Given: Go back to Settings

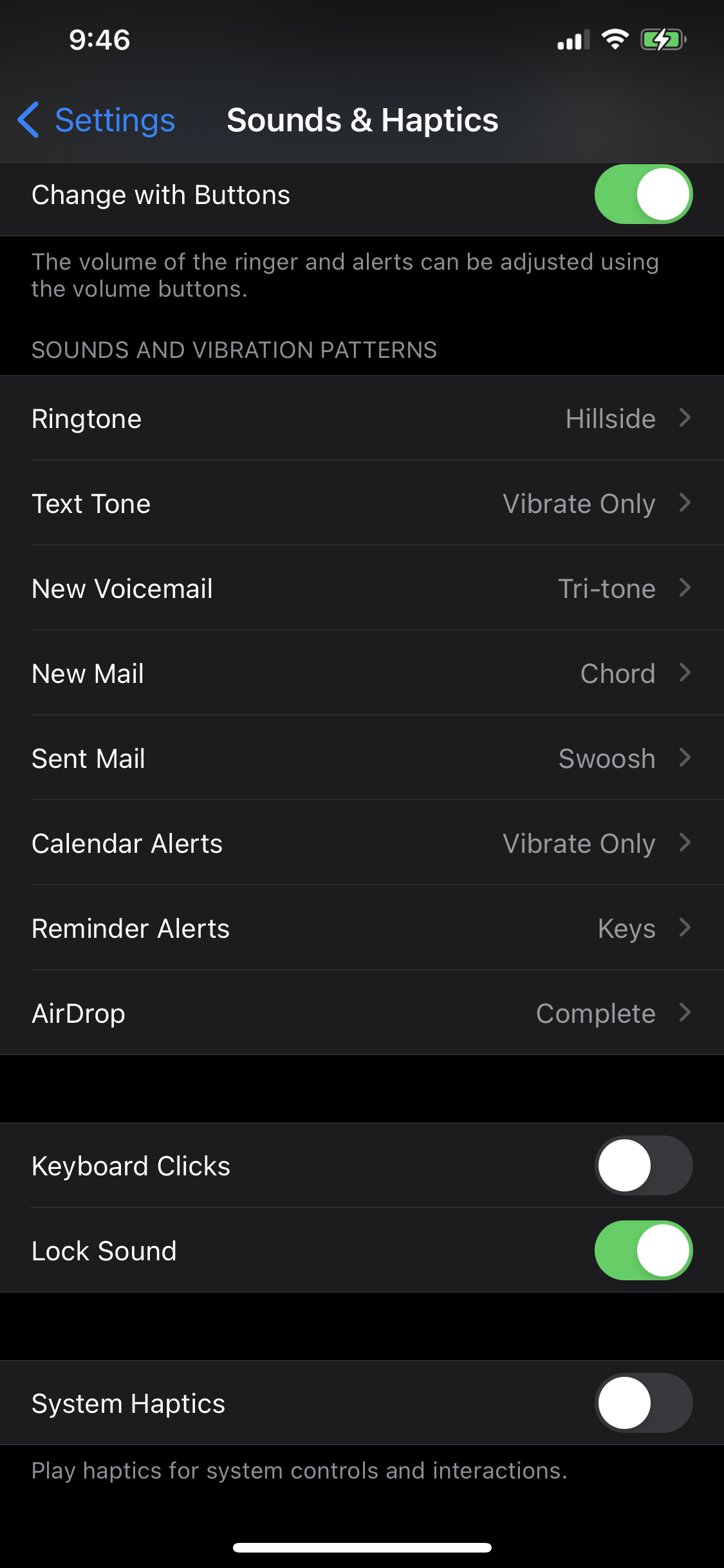Looking at the screenshot, I should click(x=97, y=120).
